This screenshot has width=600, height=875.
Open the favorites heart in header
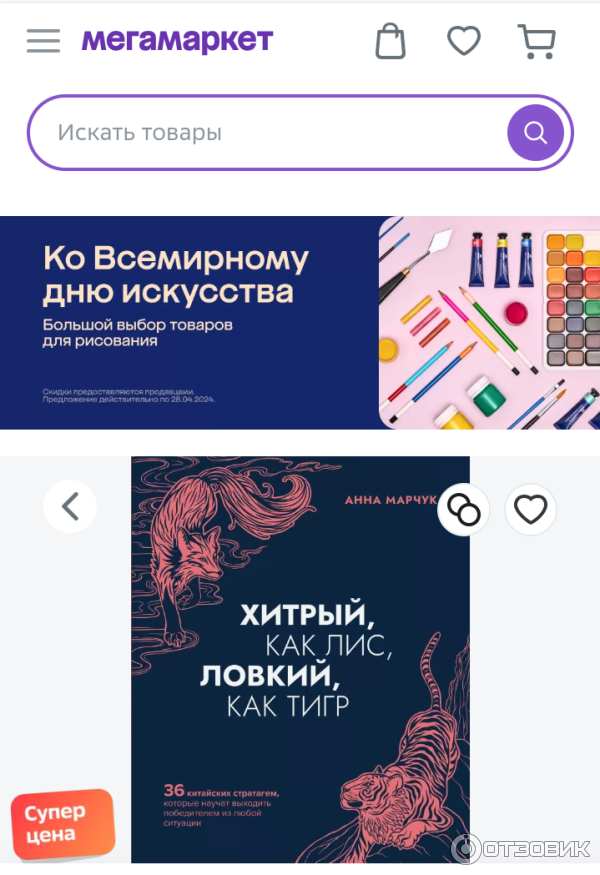click(463, 41)
